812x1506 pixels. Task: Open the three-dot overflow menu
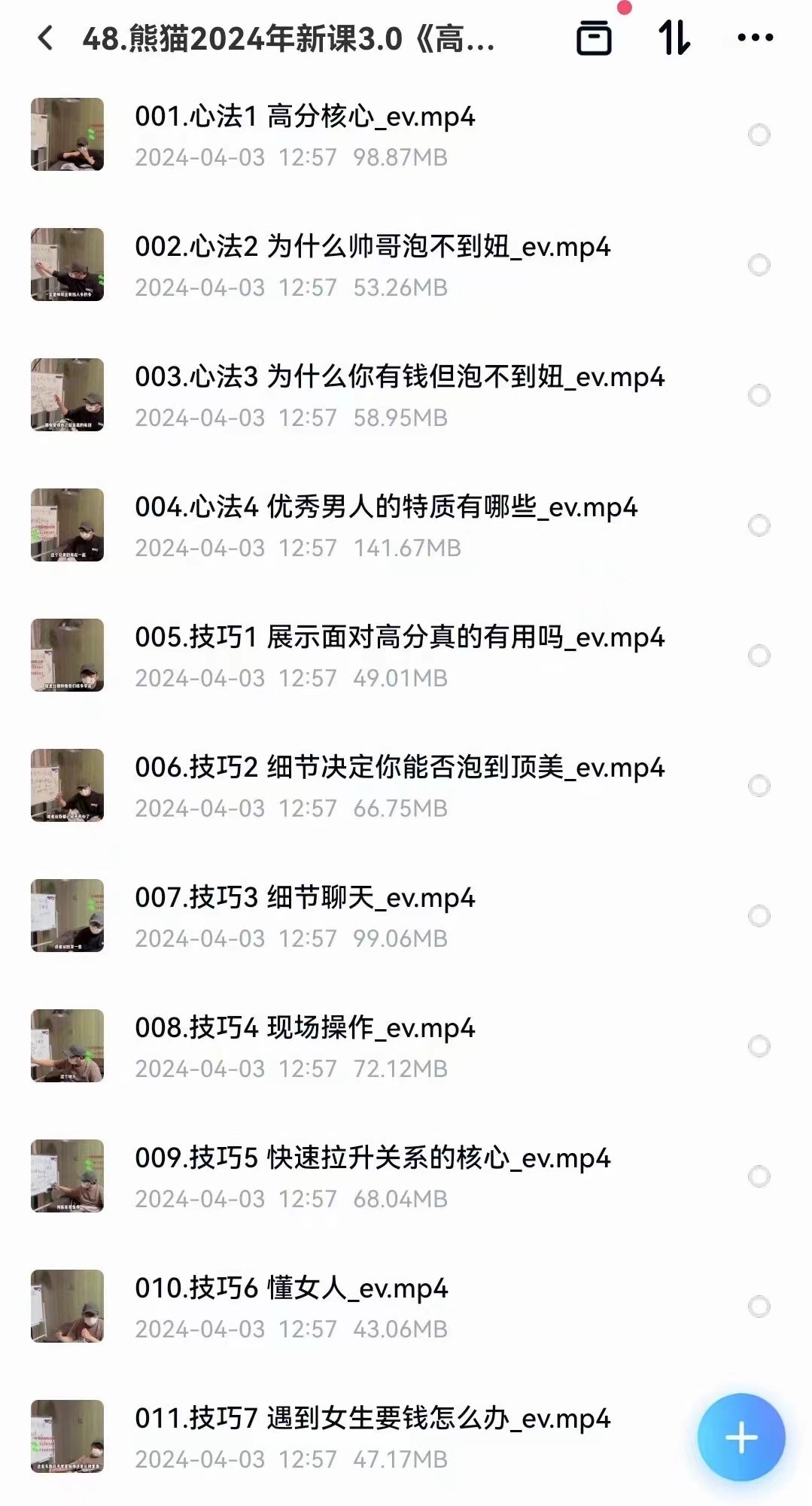click(x=755, y=38)
